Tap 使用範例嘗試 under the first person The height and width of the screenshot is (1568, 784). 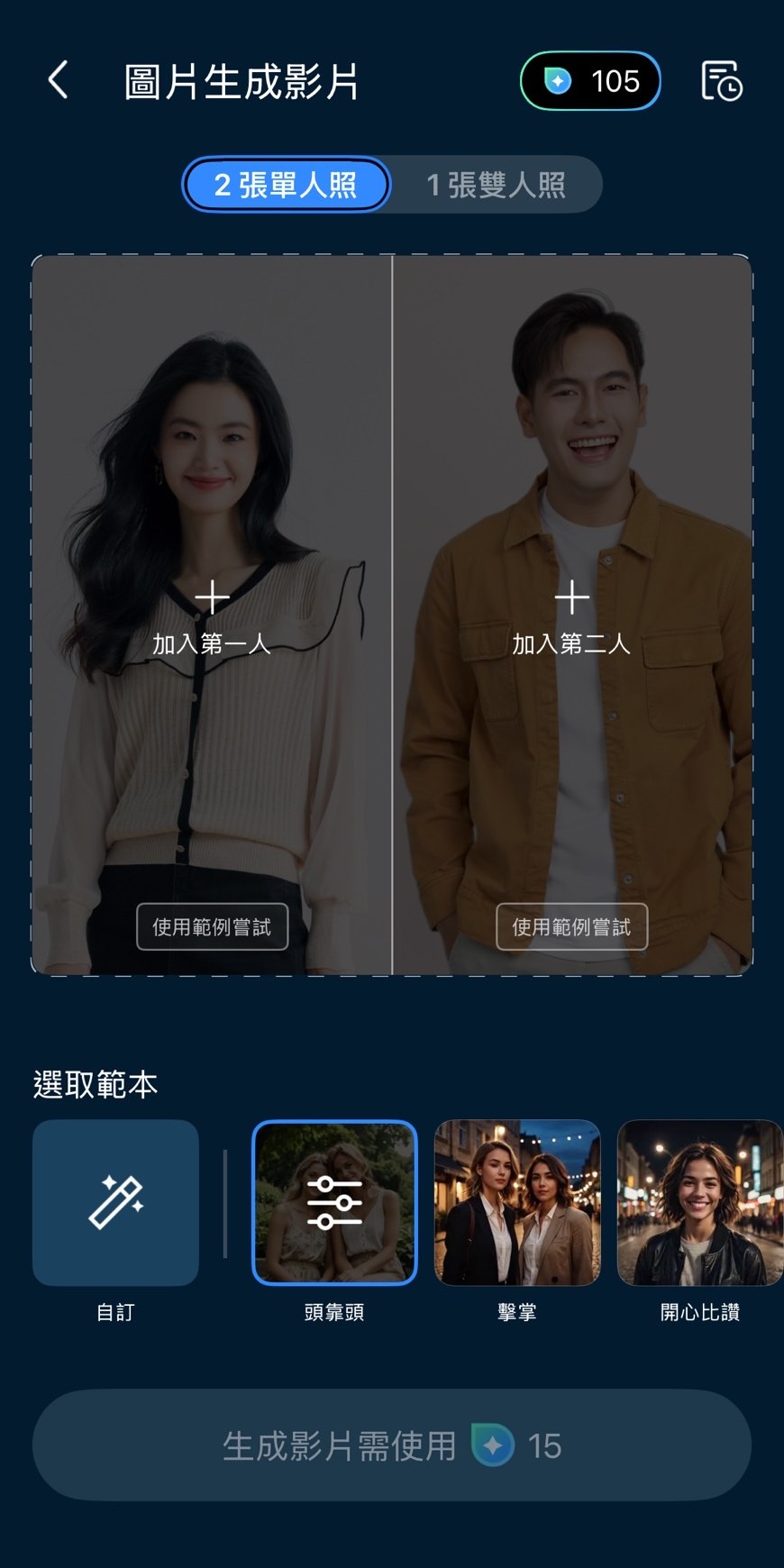click(213, 926)
